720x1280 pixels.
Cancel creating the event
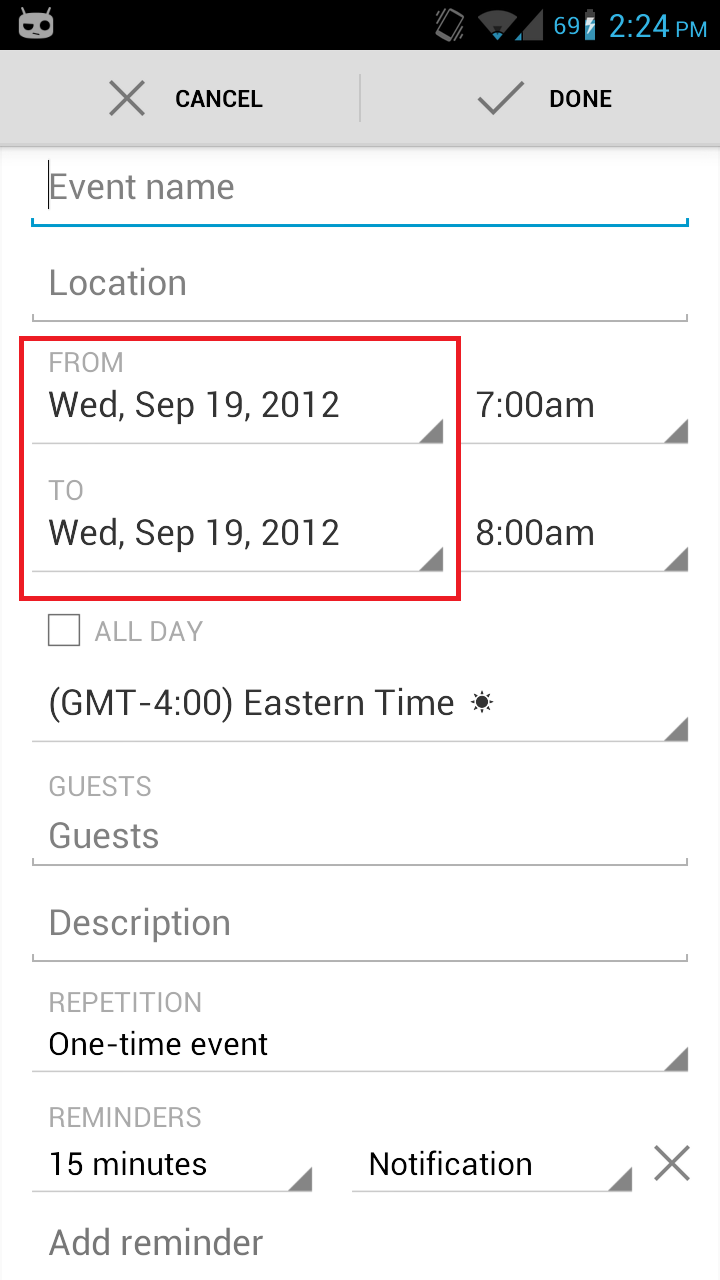click(x=185, y=99)
